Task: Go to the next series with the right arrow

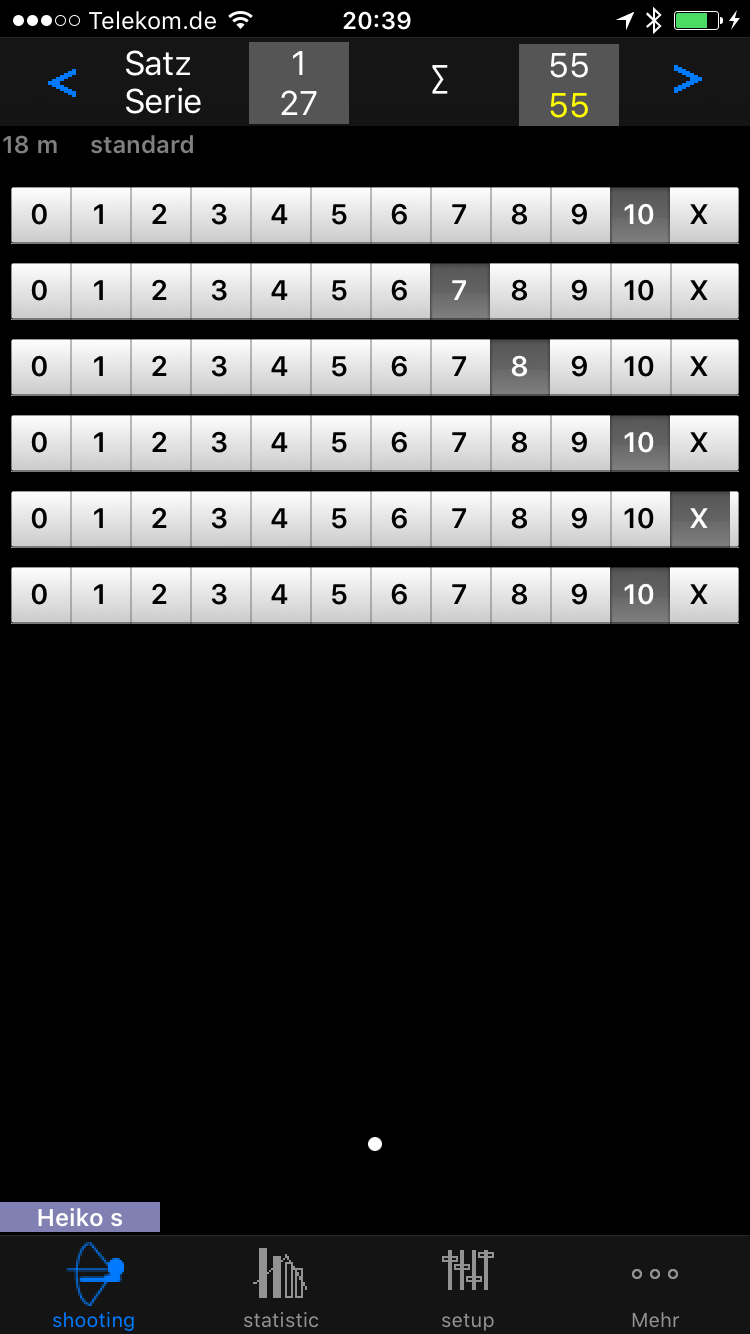Action: [x=687, y=80]
